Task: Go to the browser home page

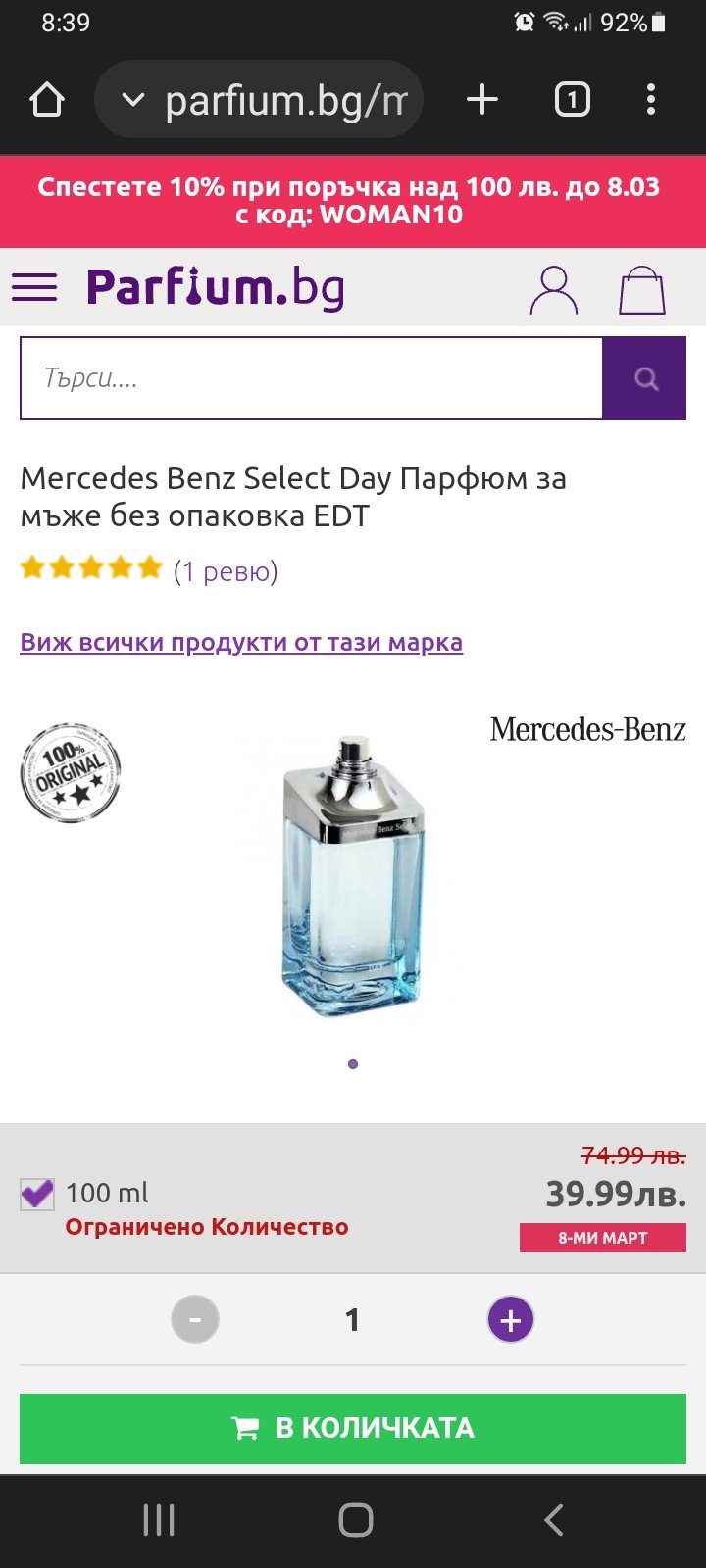Action: pyautogui.click(x=47, y=100)
